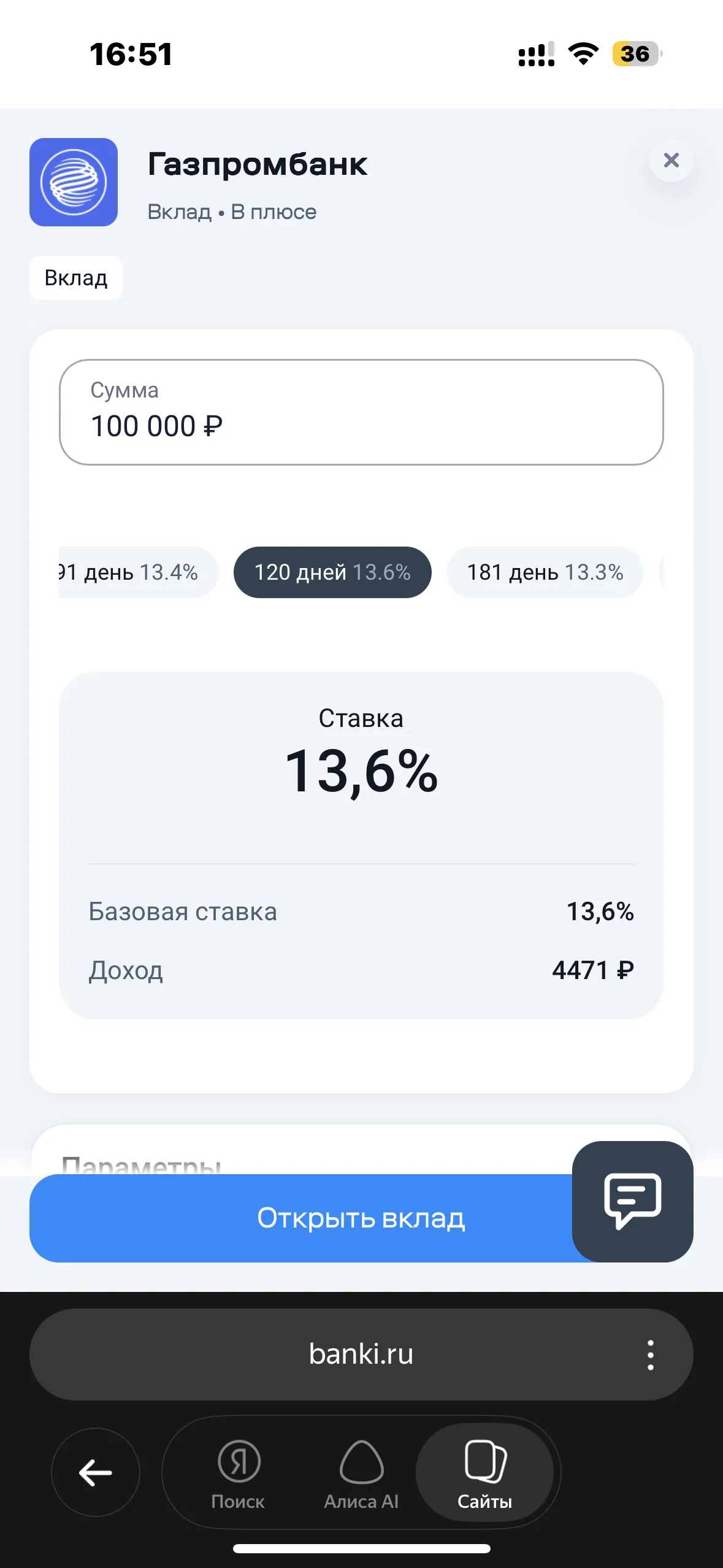
Task: Go back with the browser arrow
Action: pos(96,1472)
